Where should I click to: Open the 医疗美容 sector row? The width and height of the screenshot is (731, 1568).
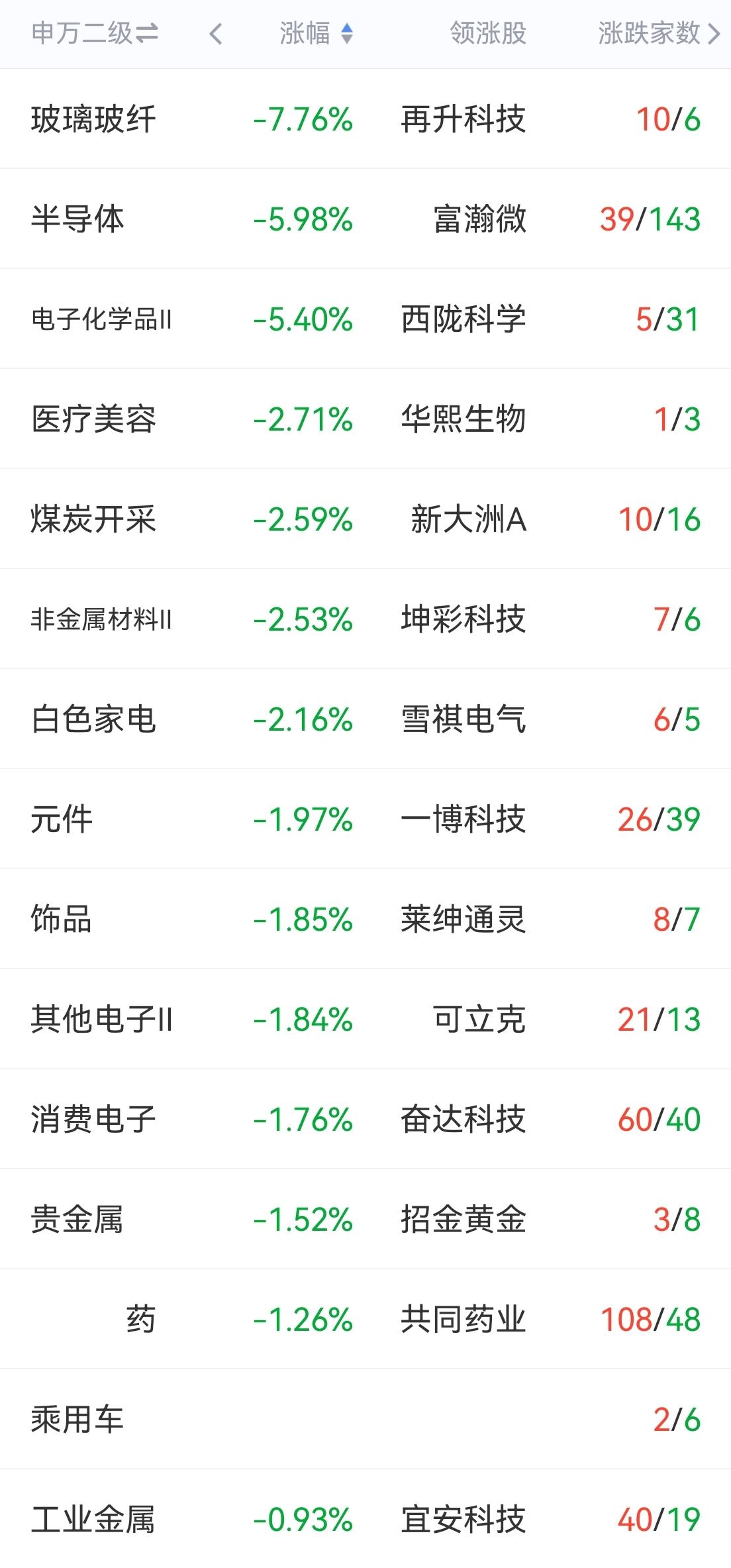pos(365,419)
